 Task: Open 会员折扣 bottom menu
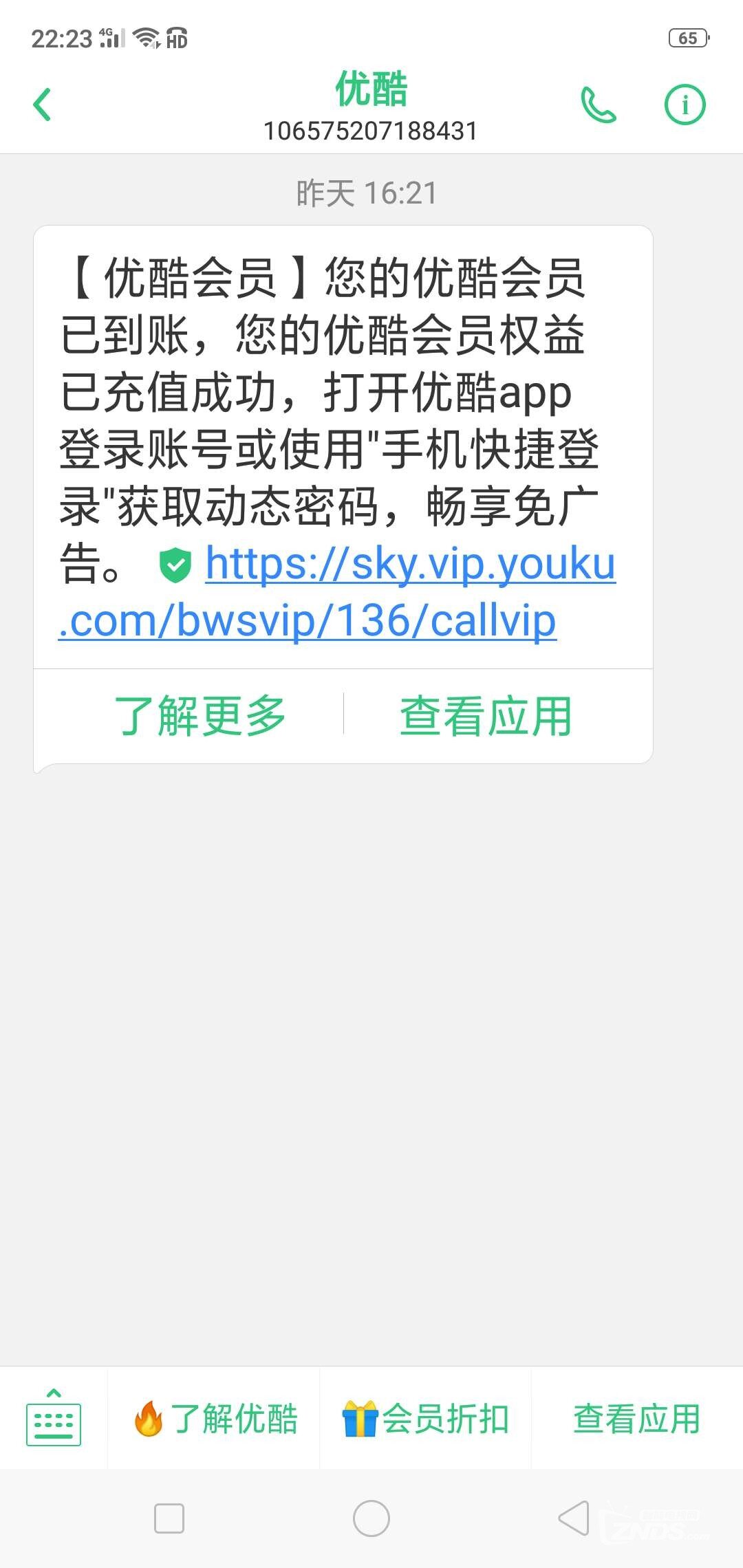pos(426,1419)
